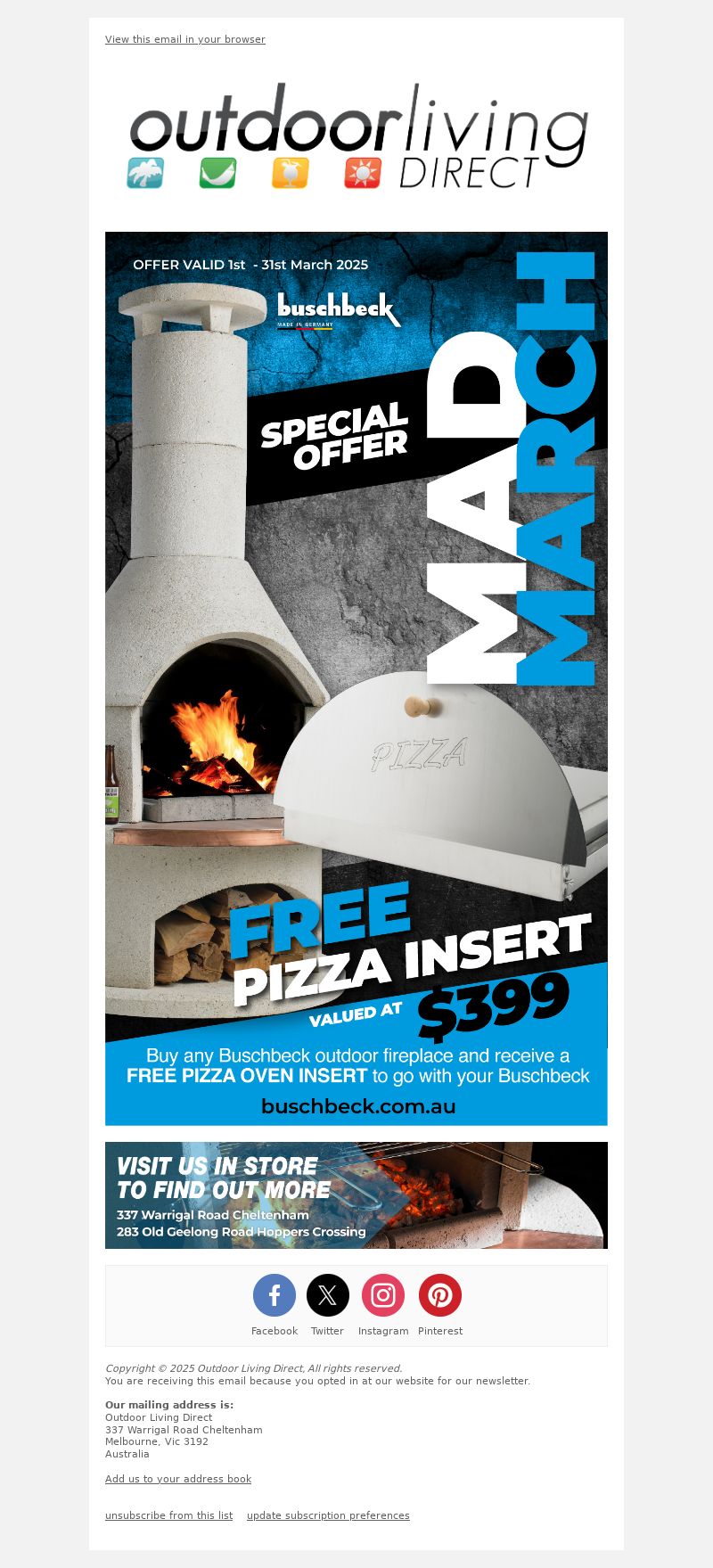Viewport: 713px width, 1568px height.
Task: Open the Facebook page icon
Action: pyautogui.click(x=275, y=1295)
